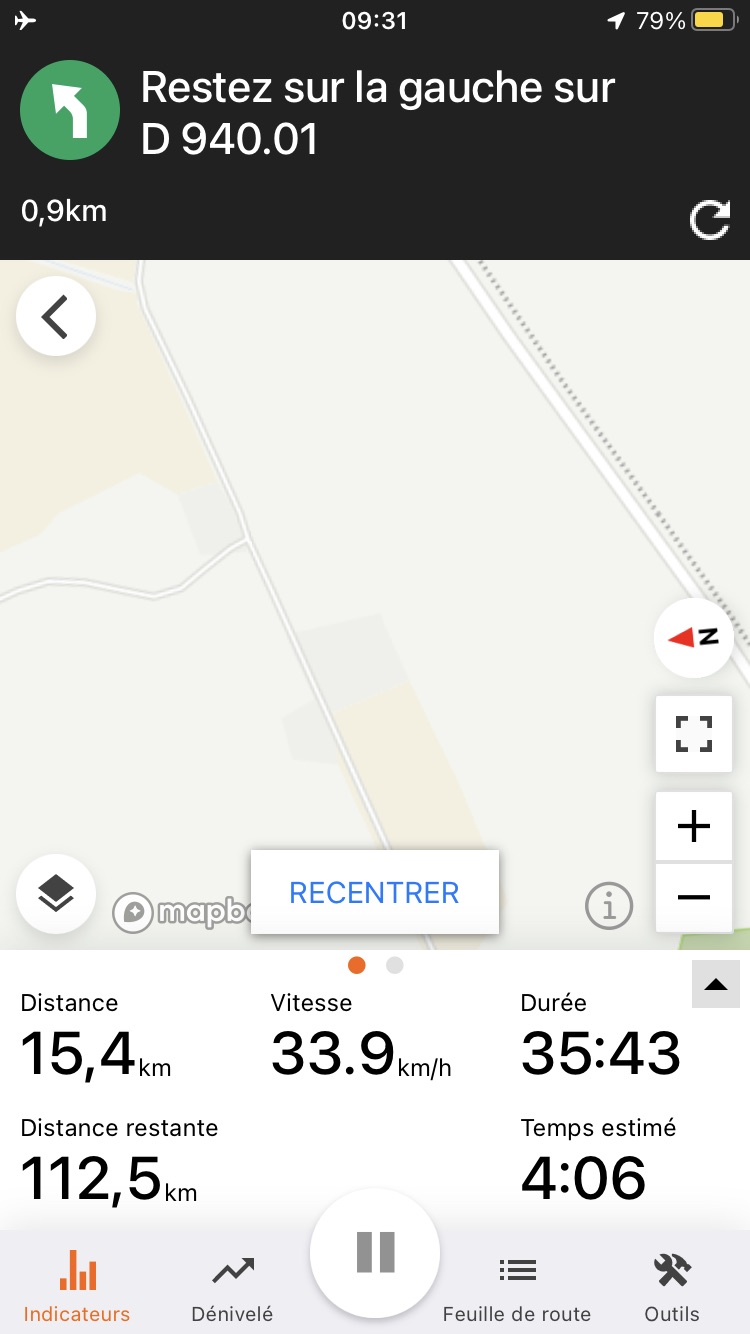Zoom out of the map

694,897
